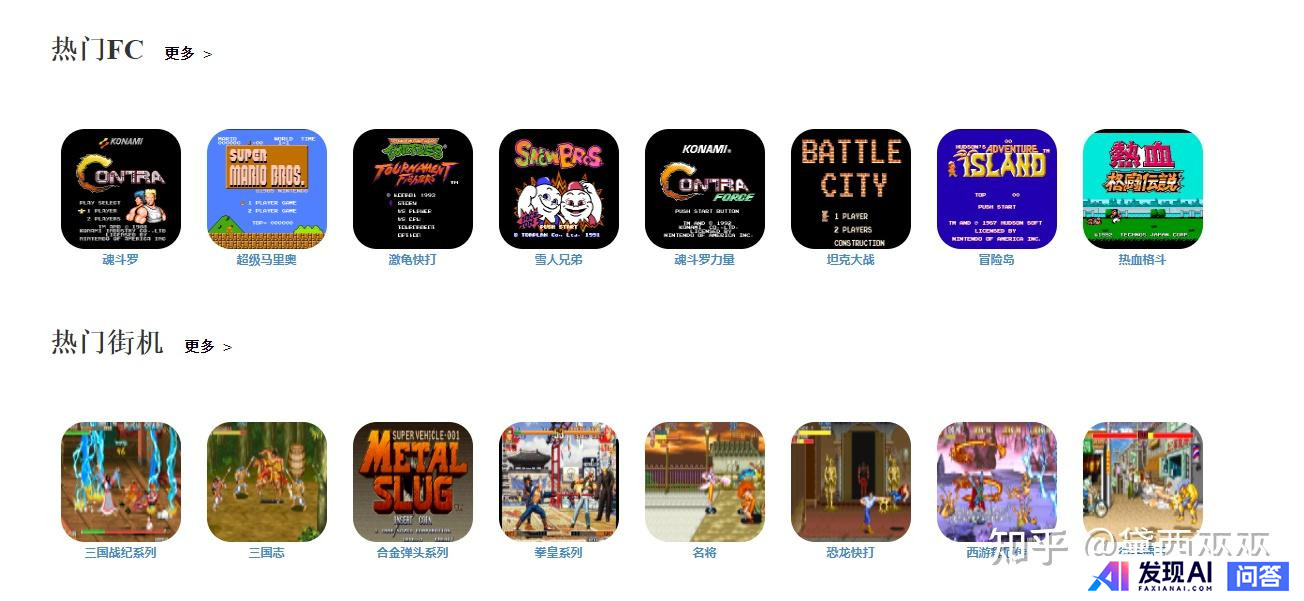Image resolution: width=1304 pixels, height=601 pixels.
Task: Open more games in the 热门街机 section
Action: 207,347
